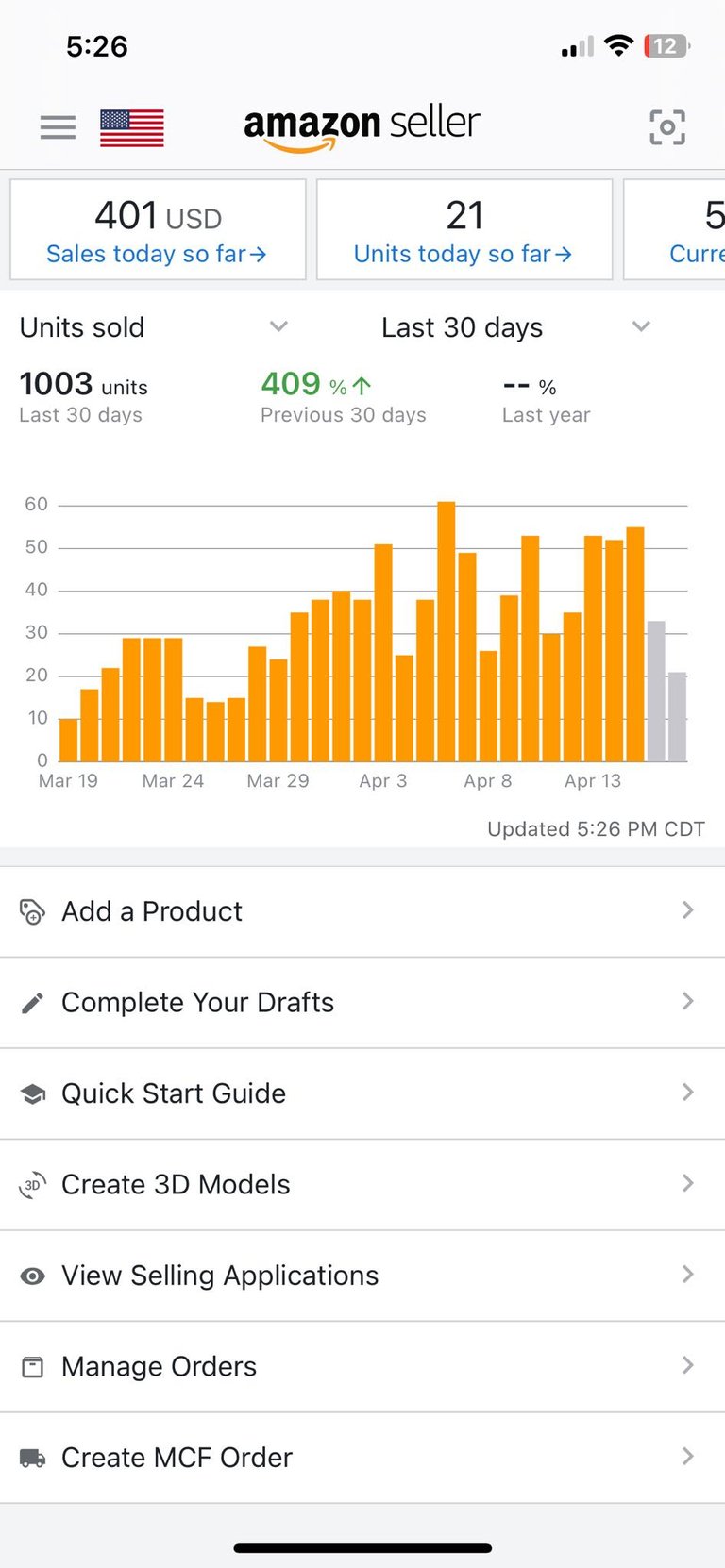Go to Manage Orders
The height and width of the screenshot is (1568, 725).
(x=362, y=1366)
